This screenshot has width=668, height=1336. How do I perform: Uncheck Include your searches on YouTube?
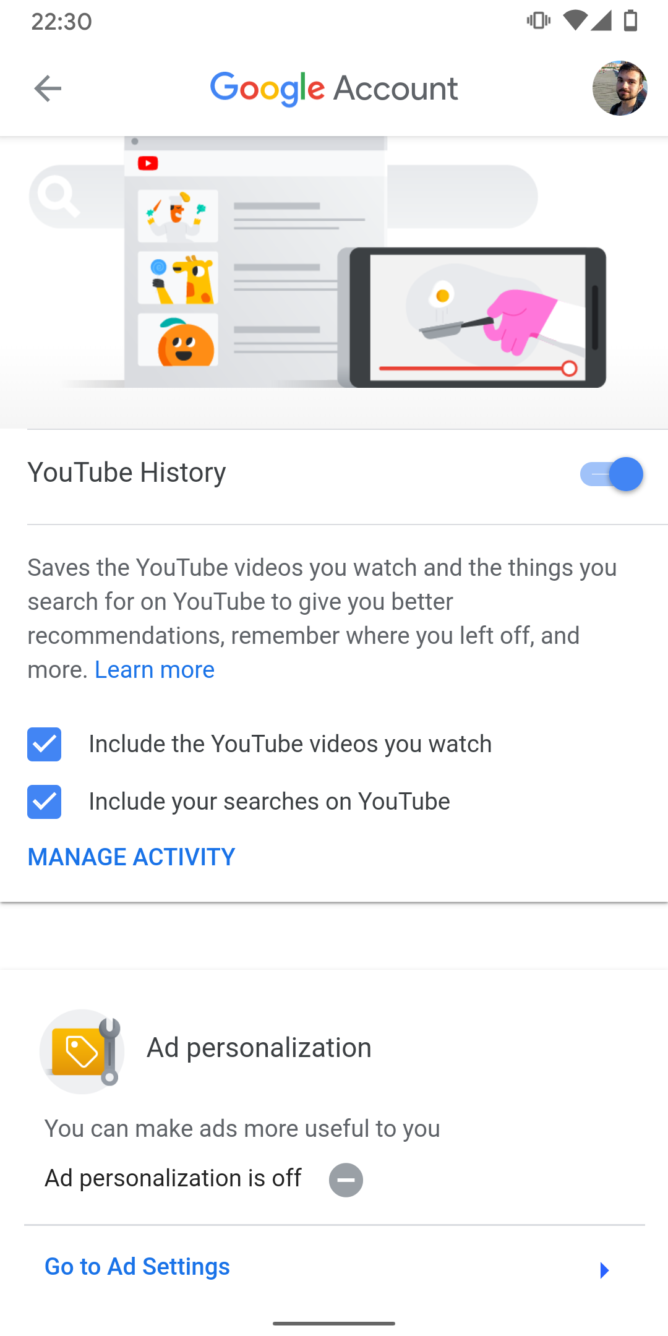(44, 801)
